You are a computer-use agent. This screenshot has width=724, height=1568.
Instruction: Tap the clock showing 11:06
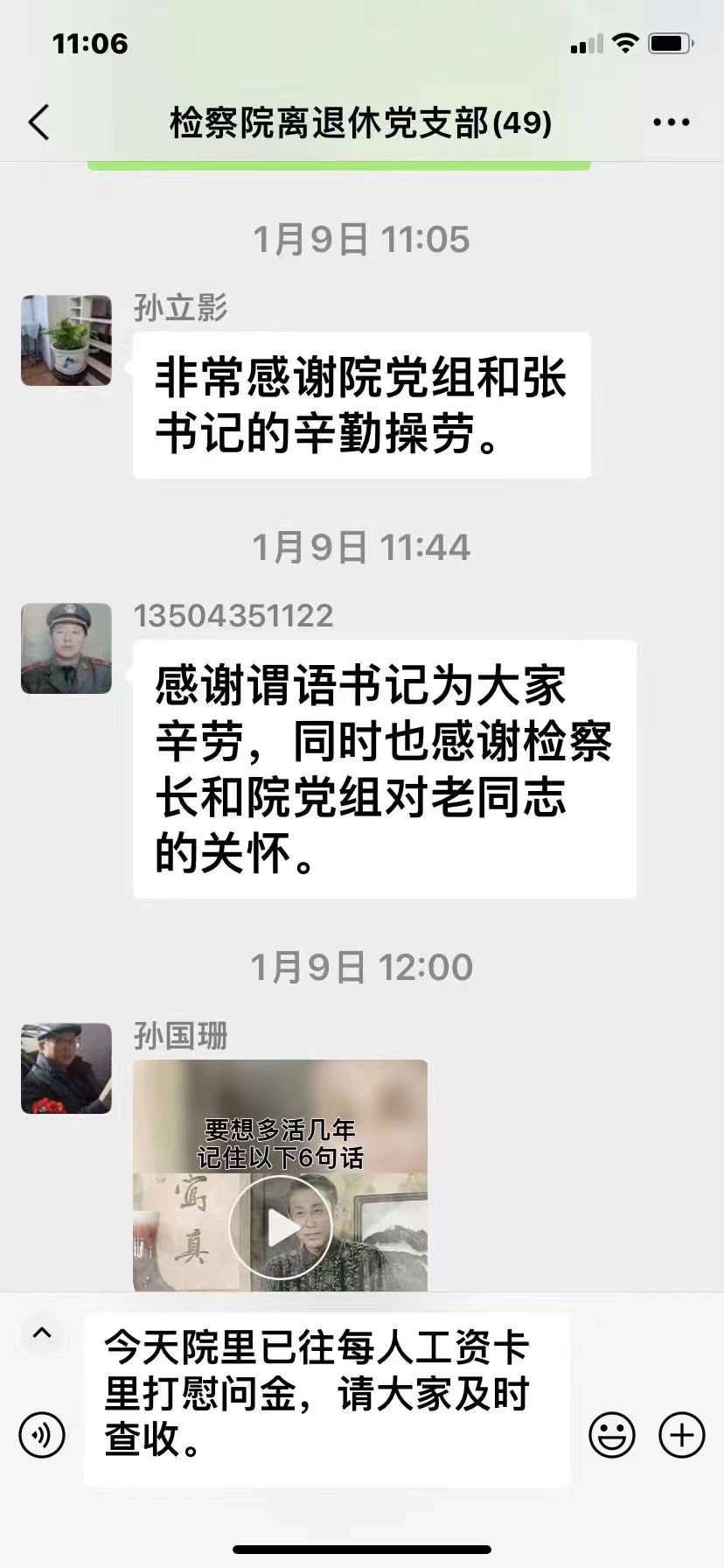pos(88,42)
